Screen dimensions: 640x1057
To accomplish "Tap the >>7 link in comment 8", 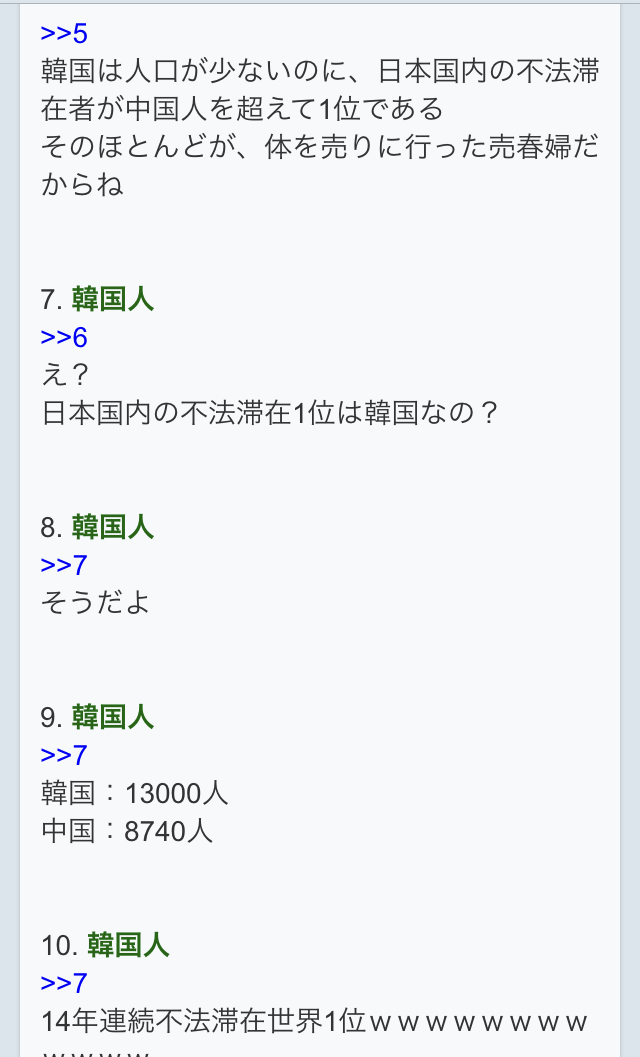I will (64, 565).
